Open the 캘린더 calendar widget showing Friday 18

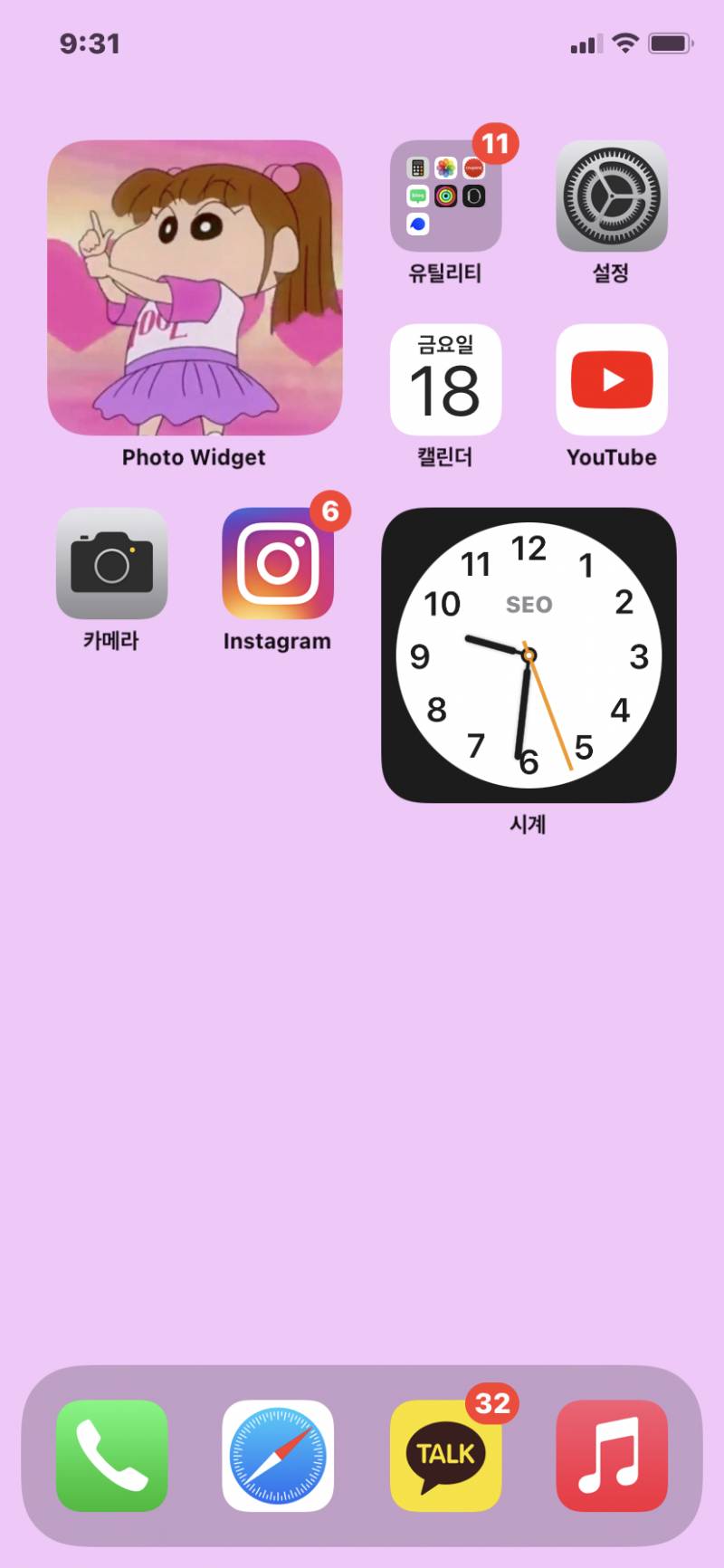(x=445, y=380)
